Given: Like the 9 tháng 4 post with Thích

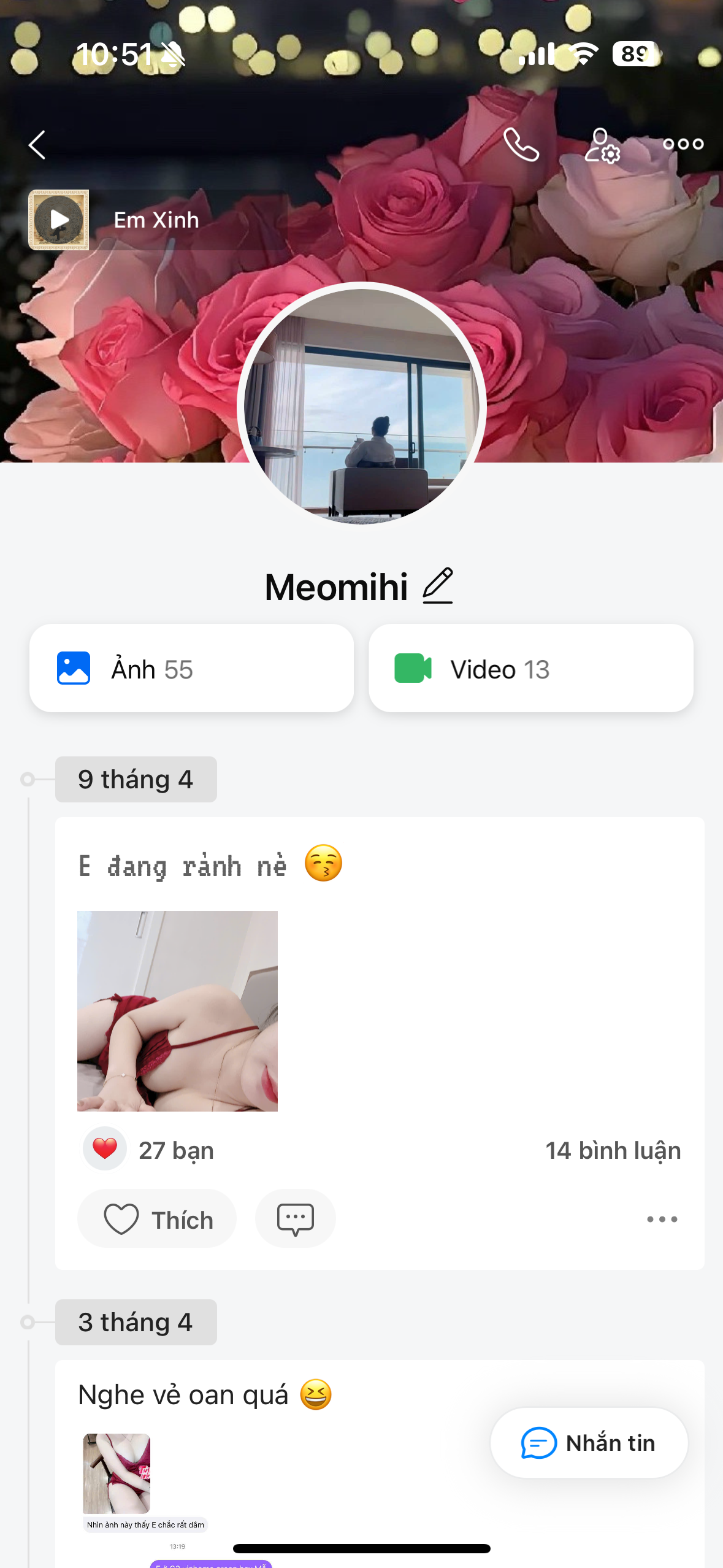Looking at the screenshot, I should coord(157,1218).
